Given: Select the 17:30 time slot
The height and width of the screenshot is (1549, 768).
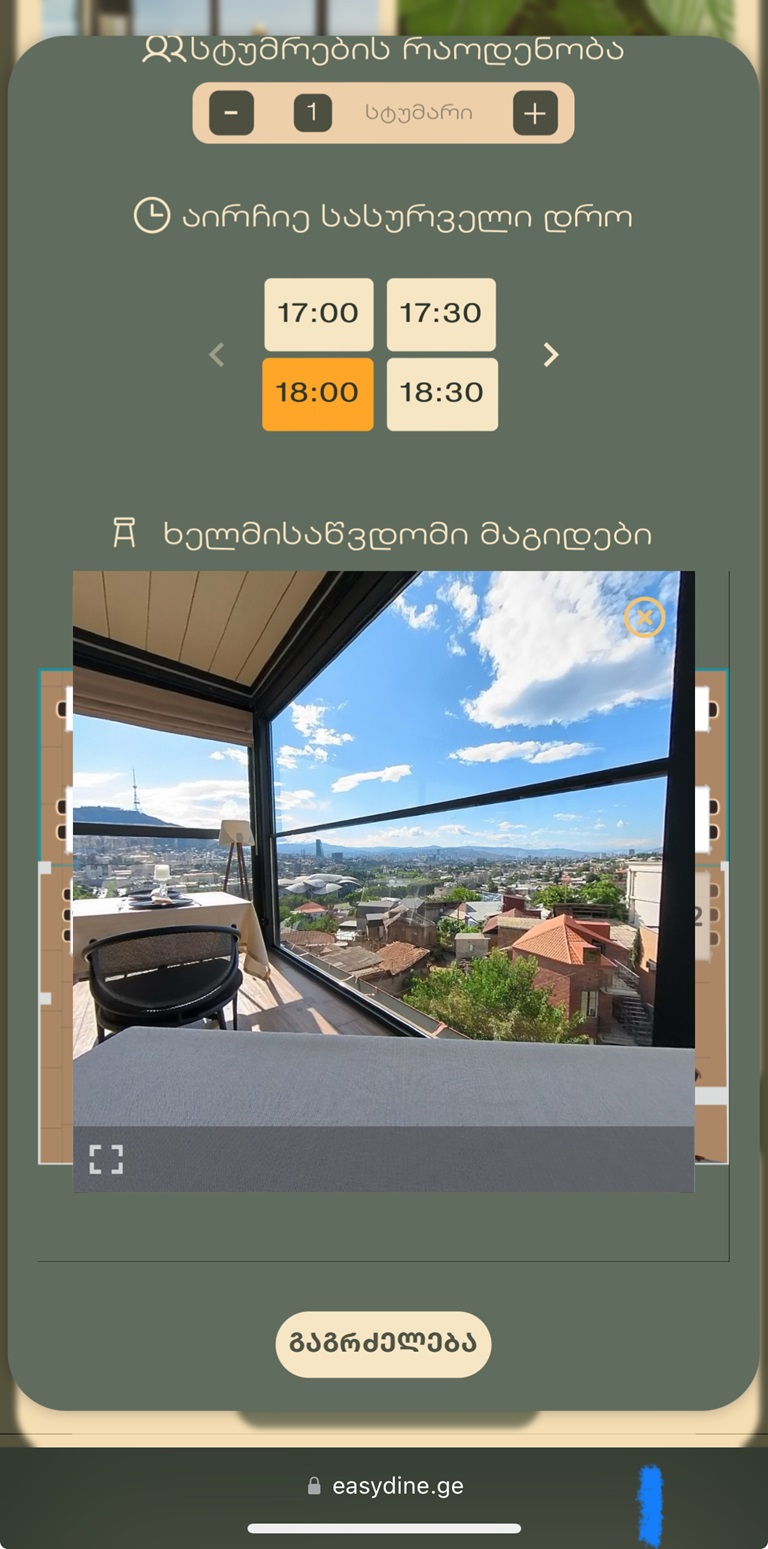Looking at the screenshot, I should [x=441, y=314].
